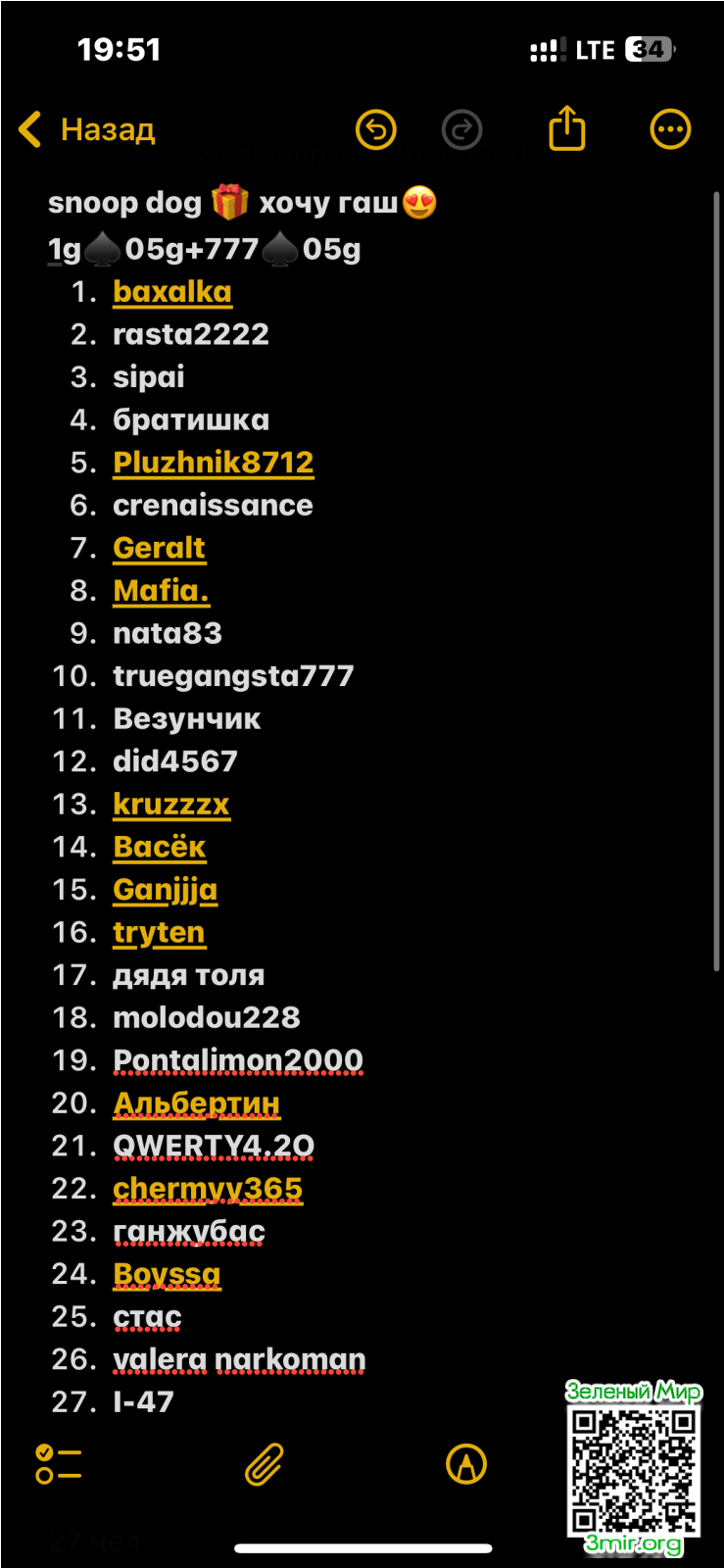Screen dimensions: 724x1568
Task: Open the more options ellipsis menu
Action: (x=670, y=129)
